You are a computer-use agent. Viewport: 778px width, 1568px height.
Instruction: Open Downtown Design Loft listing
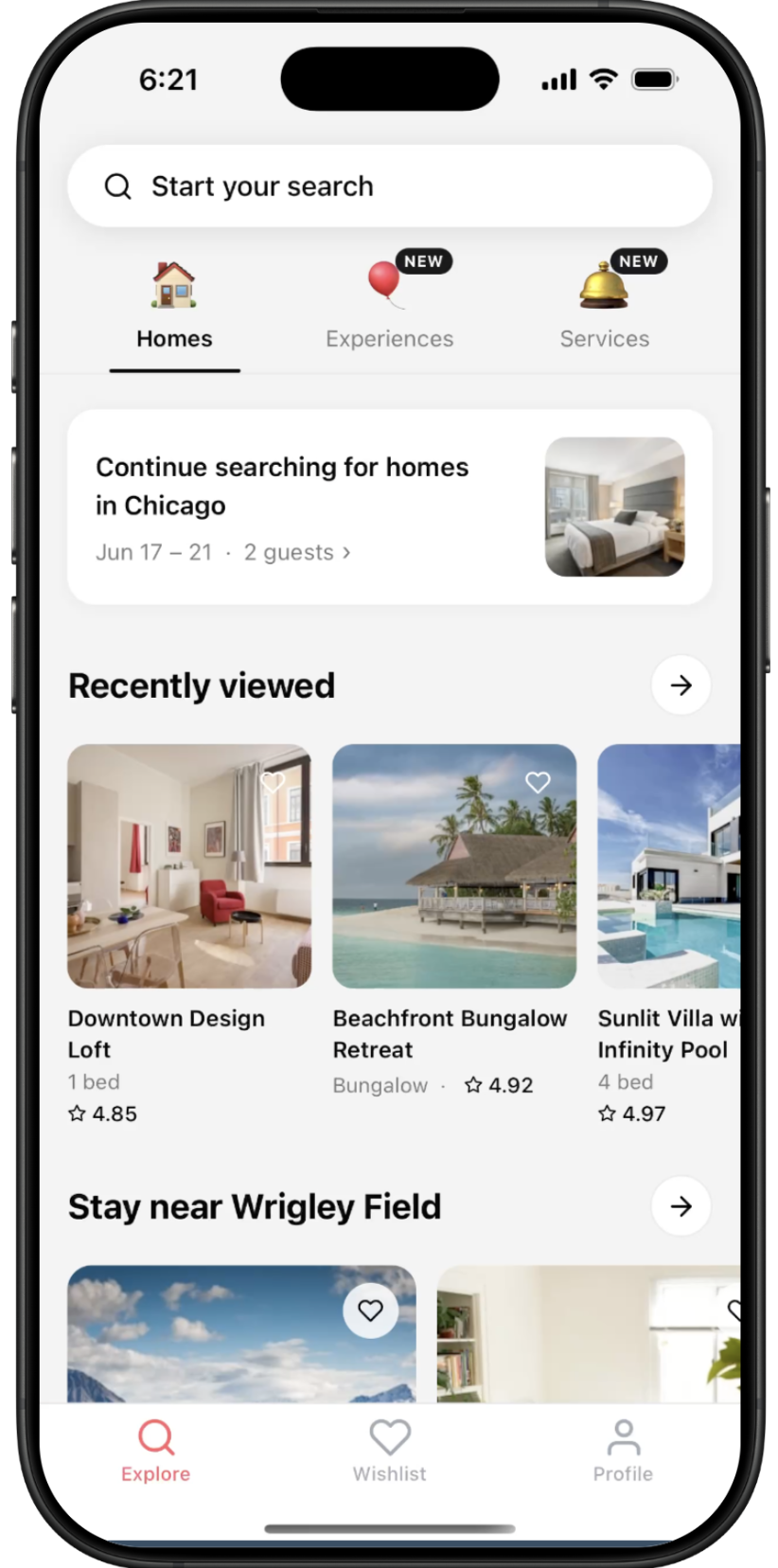coord(189,866)
